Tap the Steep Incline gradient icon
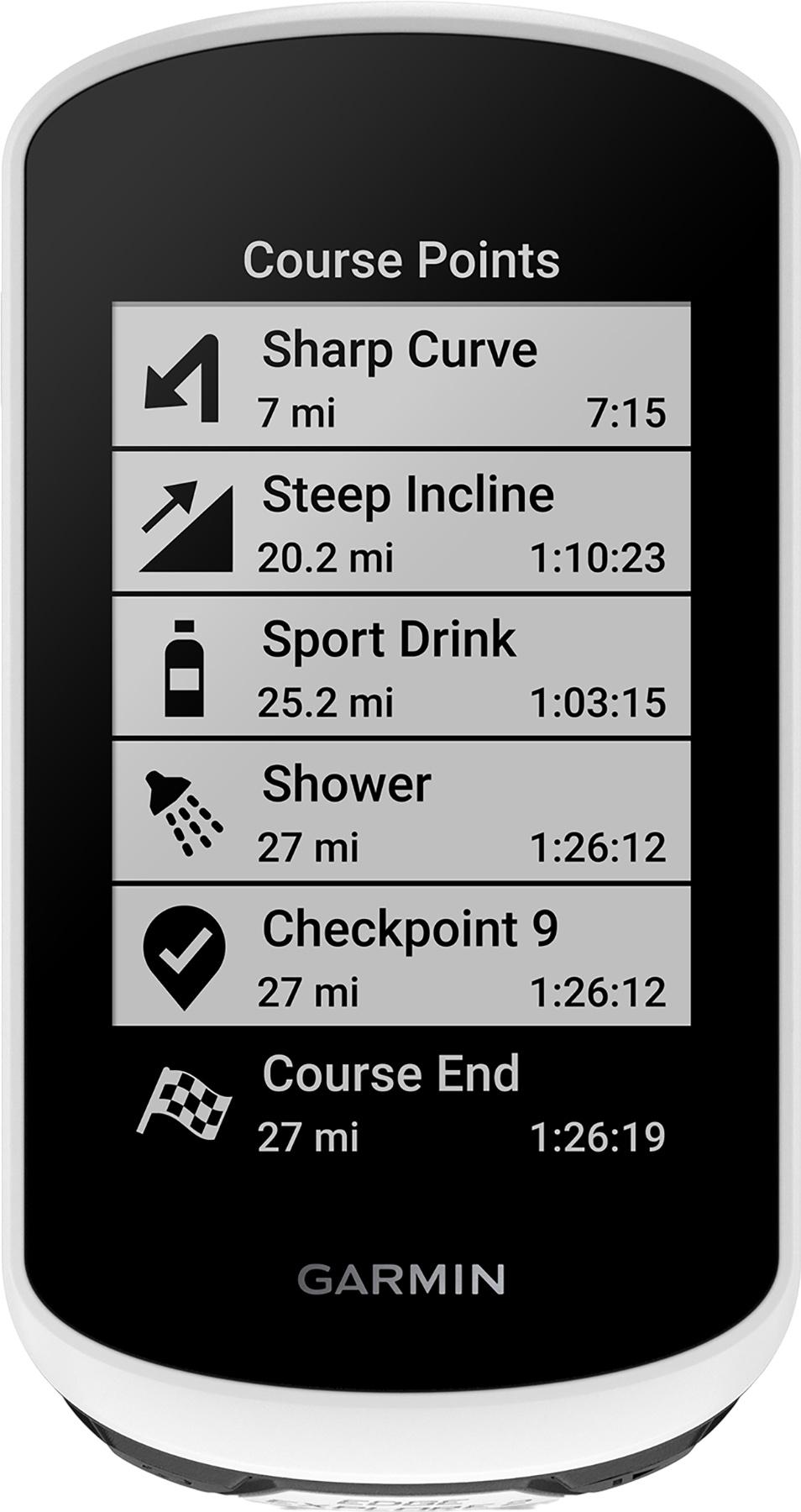 tap(186, 521)
